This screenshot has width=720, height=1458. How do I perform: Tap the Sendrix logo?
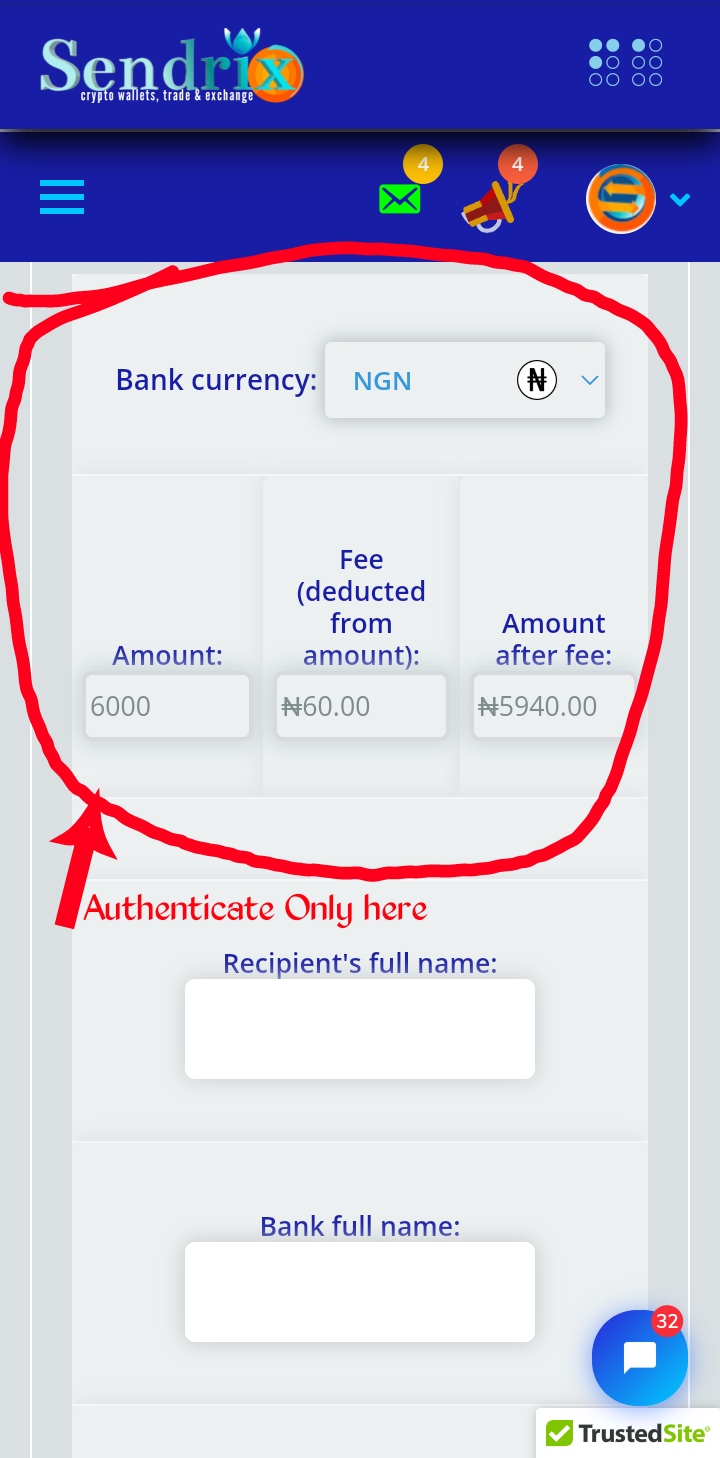pyautogui.click(x=171, y=66)
